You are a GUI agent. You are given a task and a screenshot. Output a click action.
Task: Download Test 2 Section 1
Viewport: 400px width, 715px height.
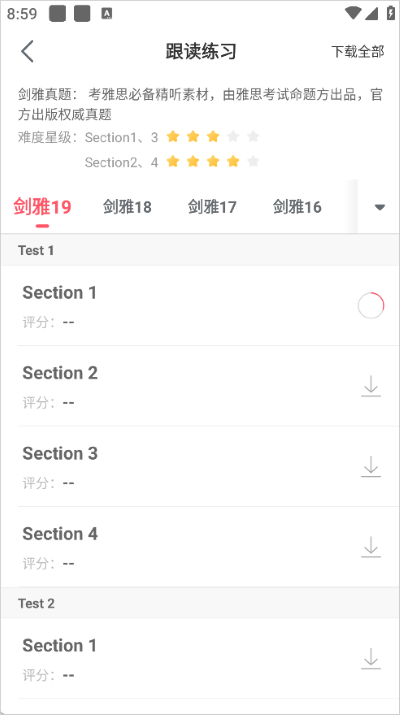tap(371, 658)
